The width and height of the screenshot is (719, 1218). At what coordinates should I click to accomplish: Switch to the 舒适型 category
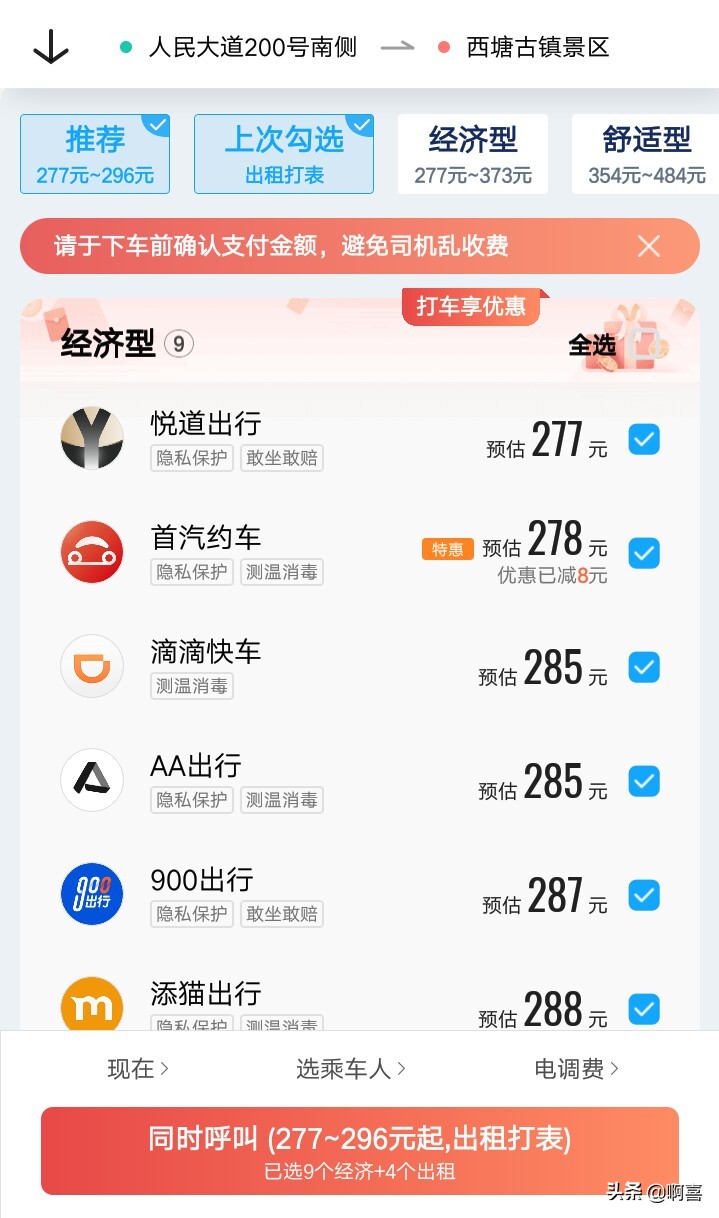646,154
